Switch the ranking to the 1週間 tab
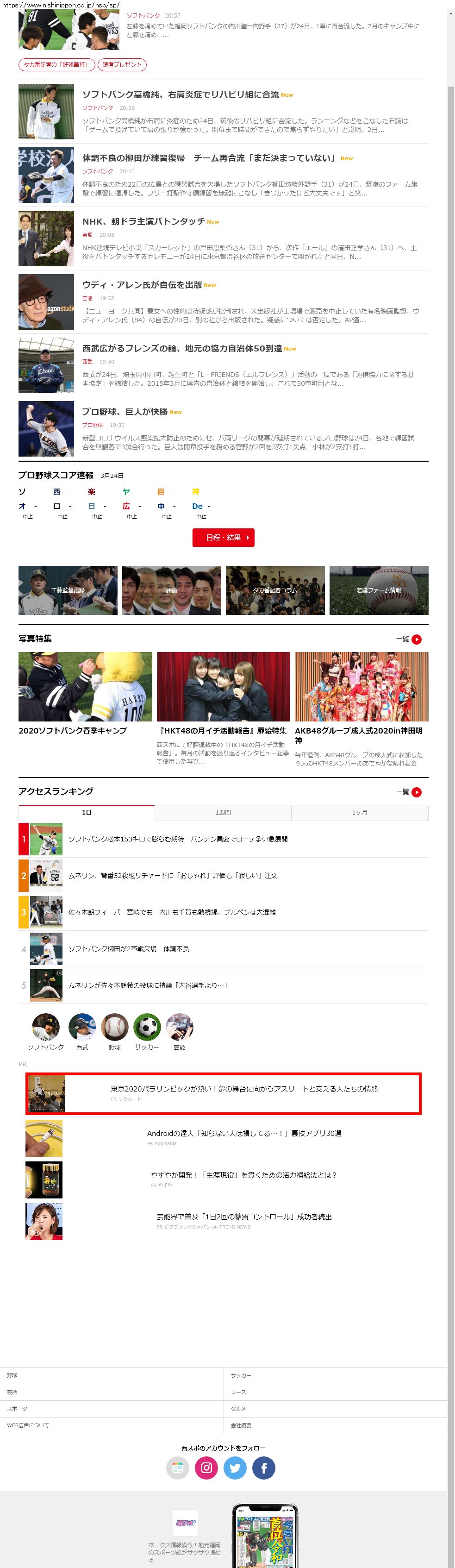The height and width of the screenshot is (1568, 455). 223,813
